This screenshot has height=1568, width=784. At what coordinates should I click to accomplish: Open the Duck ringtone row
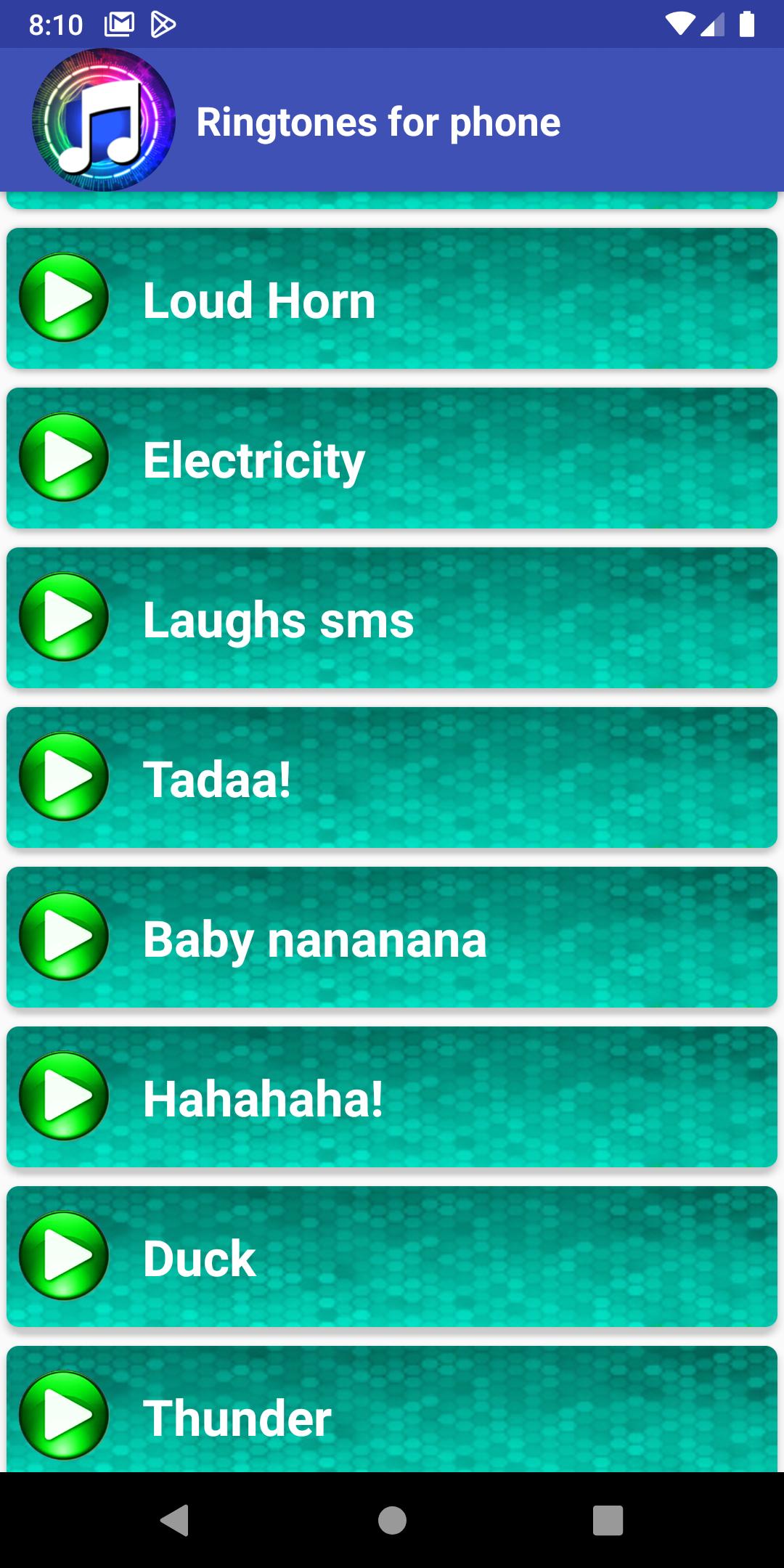pos(392,1257)
